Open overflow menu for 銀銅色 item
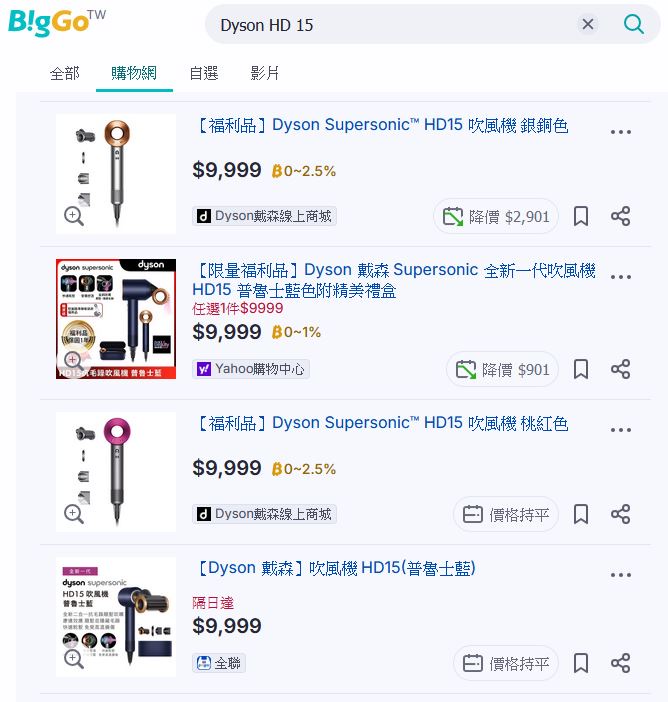The width and height of the screenshot is (668, 702). (x=621, y=132)
